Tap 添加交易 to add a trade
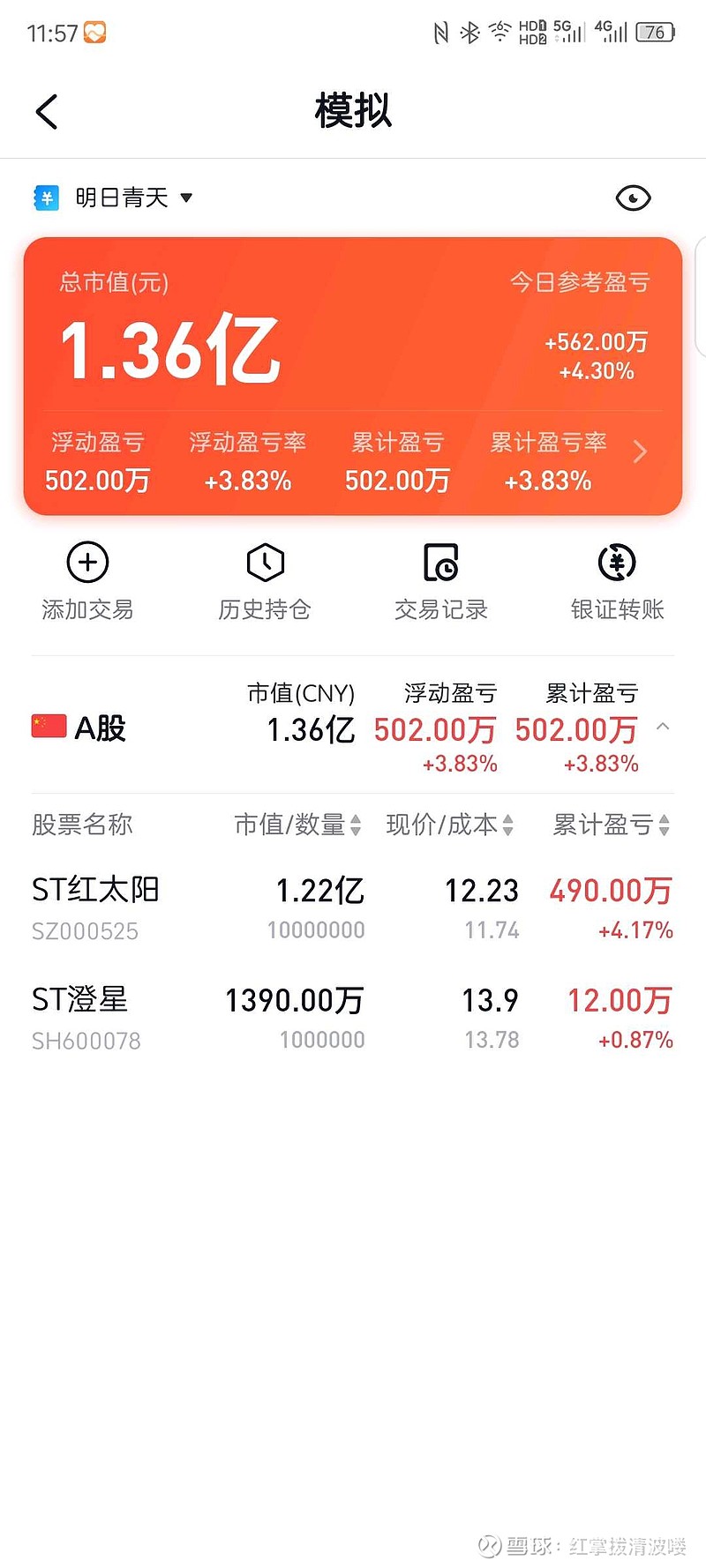This screenshot has width=706, height=1568. 87,582
